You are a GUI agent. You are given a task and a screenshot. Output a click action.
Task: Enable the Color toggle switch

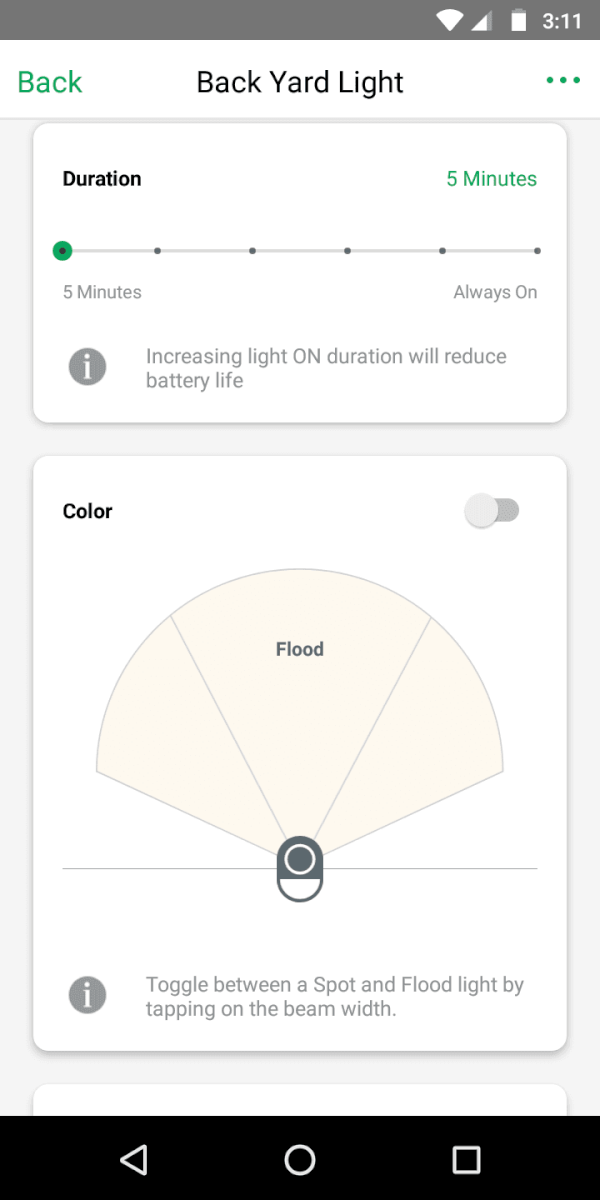(492, 511)
